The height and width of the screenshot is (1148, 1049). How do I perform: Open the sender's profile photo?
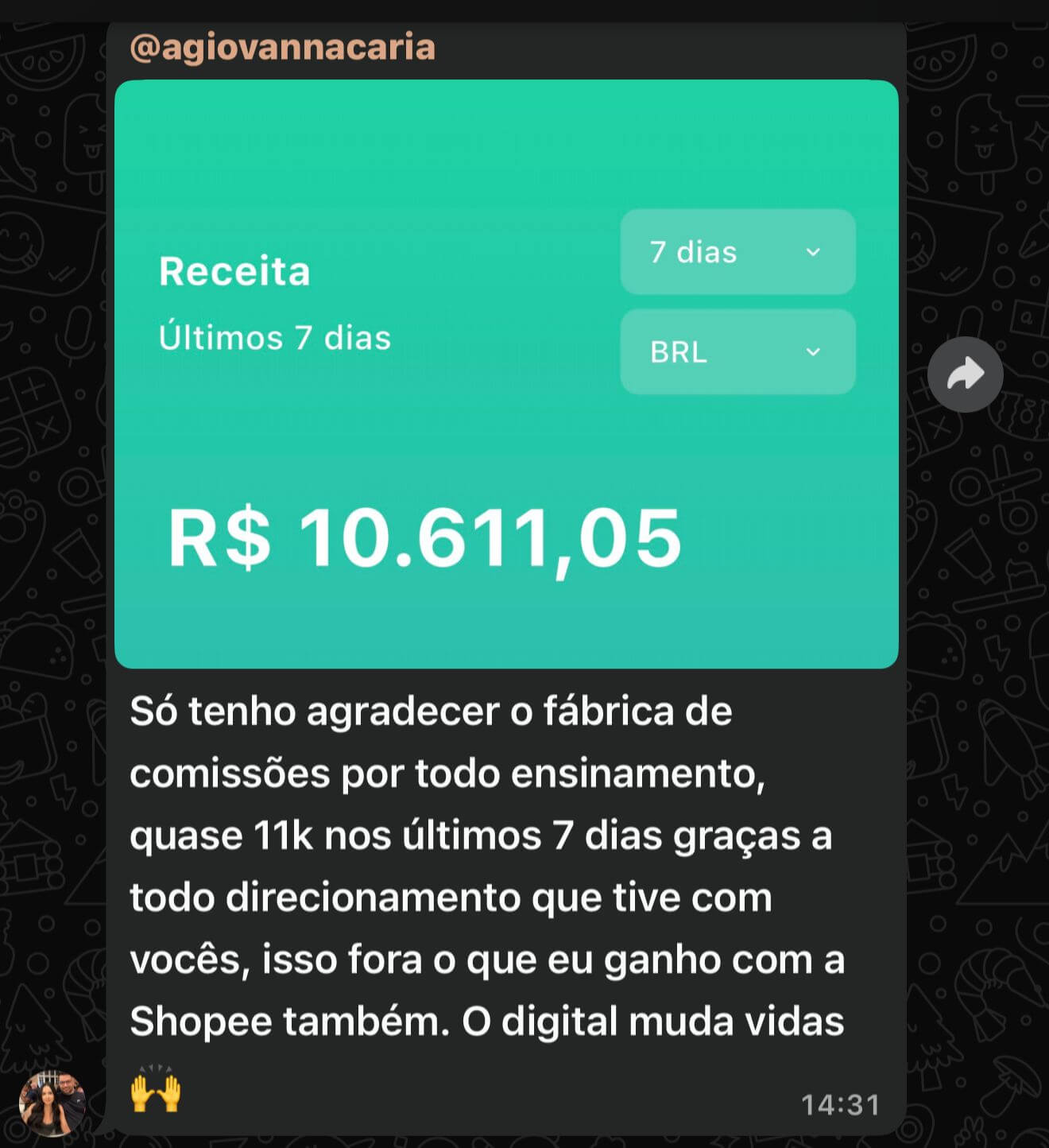[52, 1103]
